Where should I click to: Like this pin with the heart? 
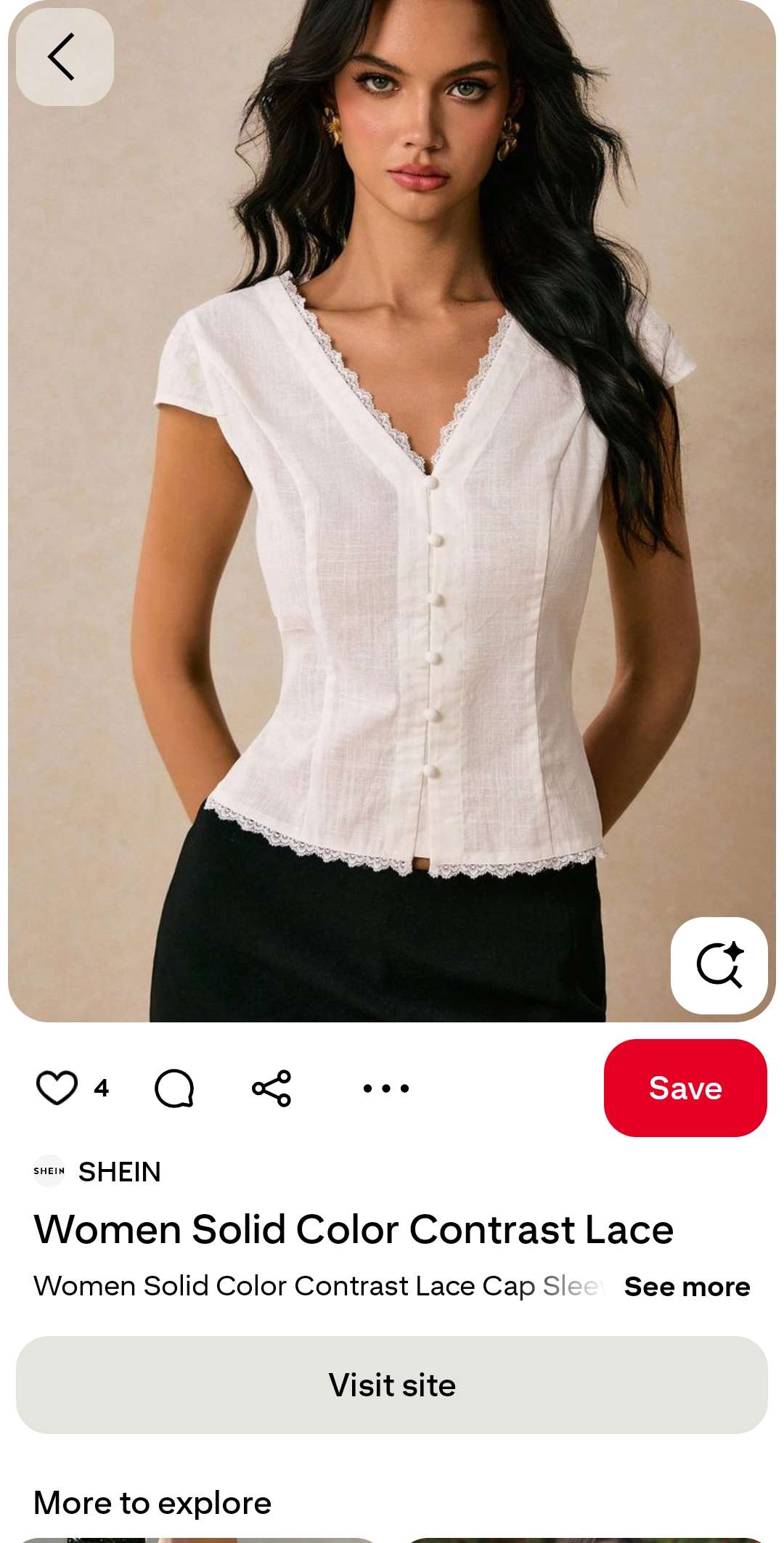point(57,1088)
